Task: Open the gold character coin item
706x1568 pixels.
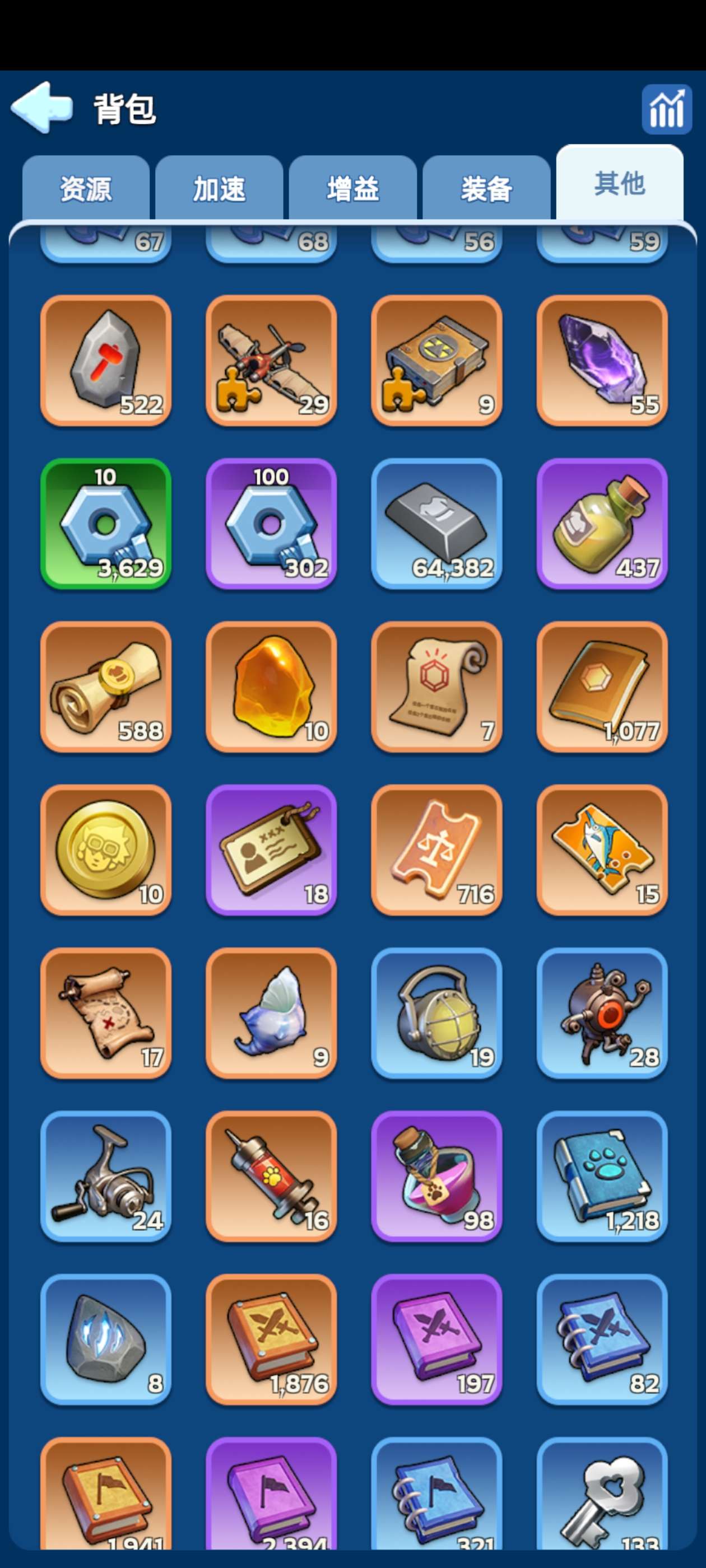Action: [106, 850]
